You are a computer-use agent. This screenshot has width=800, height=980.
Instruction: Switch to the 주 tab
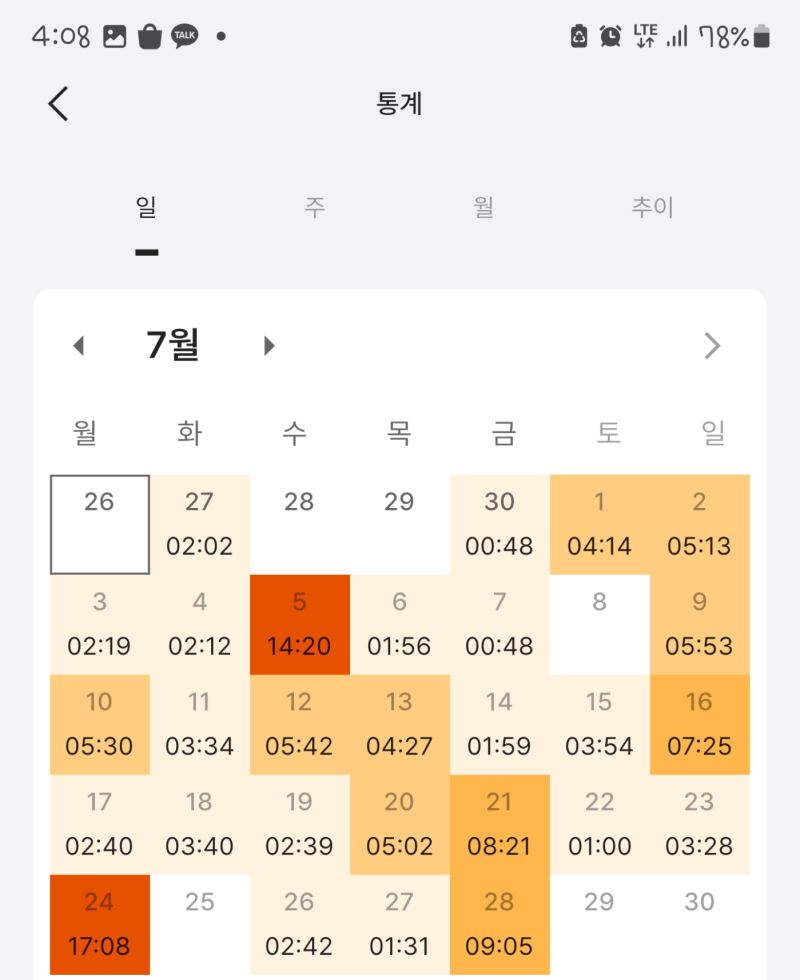(x=315, y=207)
